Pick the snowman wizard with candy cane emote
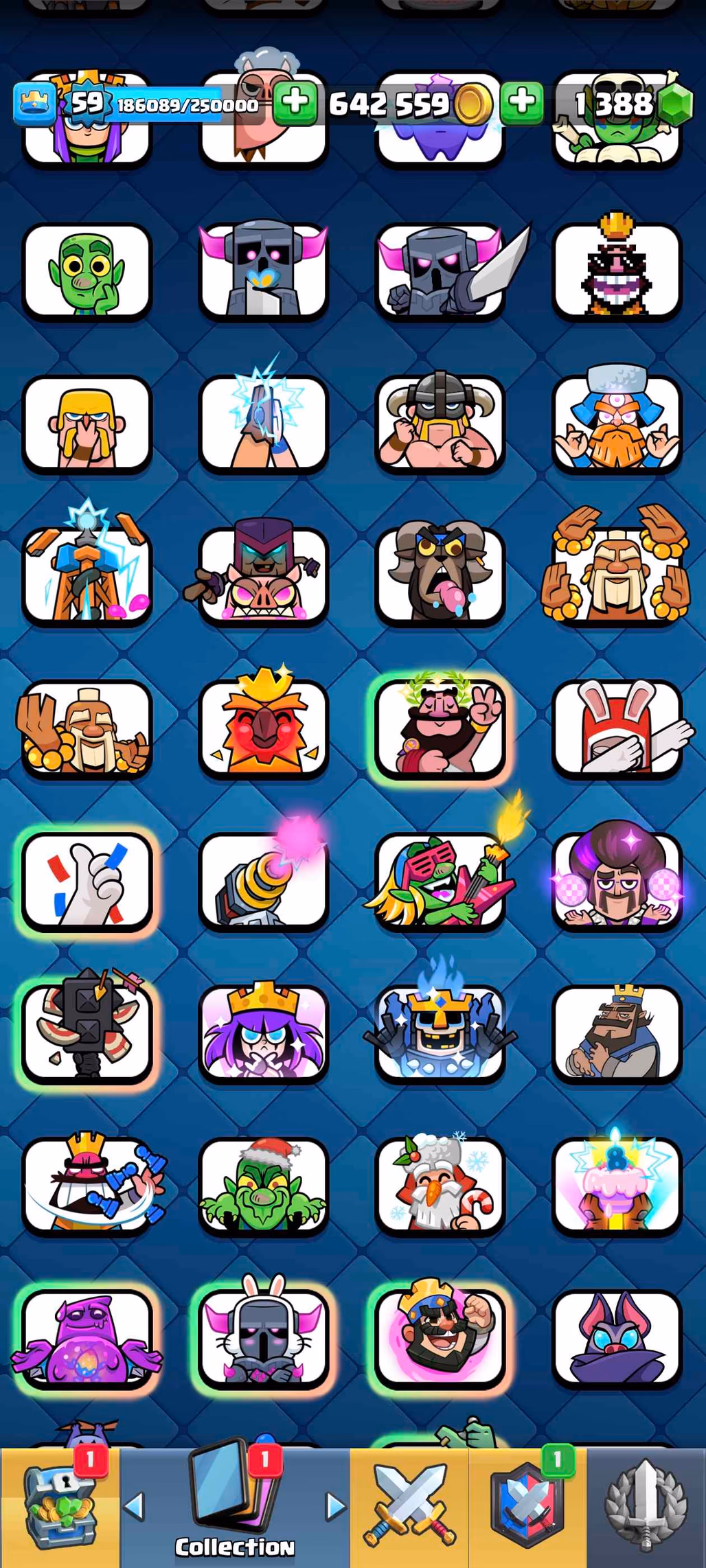The width and height of the screenshot is (706, 1568). point(440,1186)
